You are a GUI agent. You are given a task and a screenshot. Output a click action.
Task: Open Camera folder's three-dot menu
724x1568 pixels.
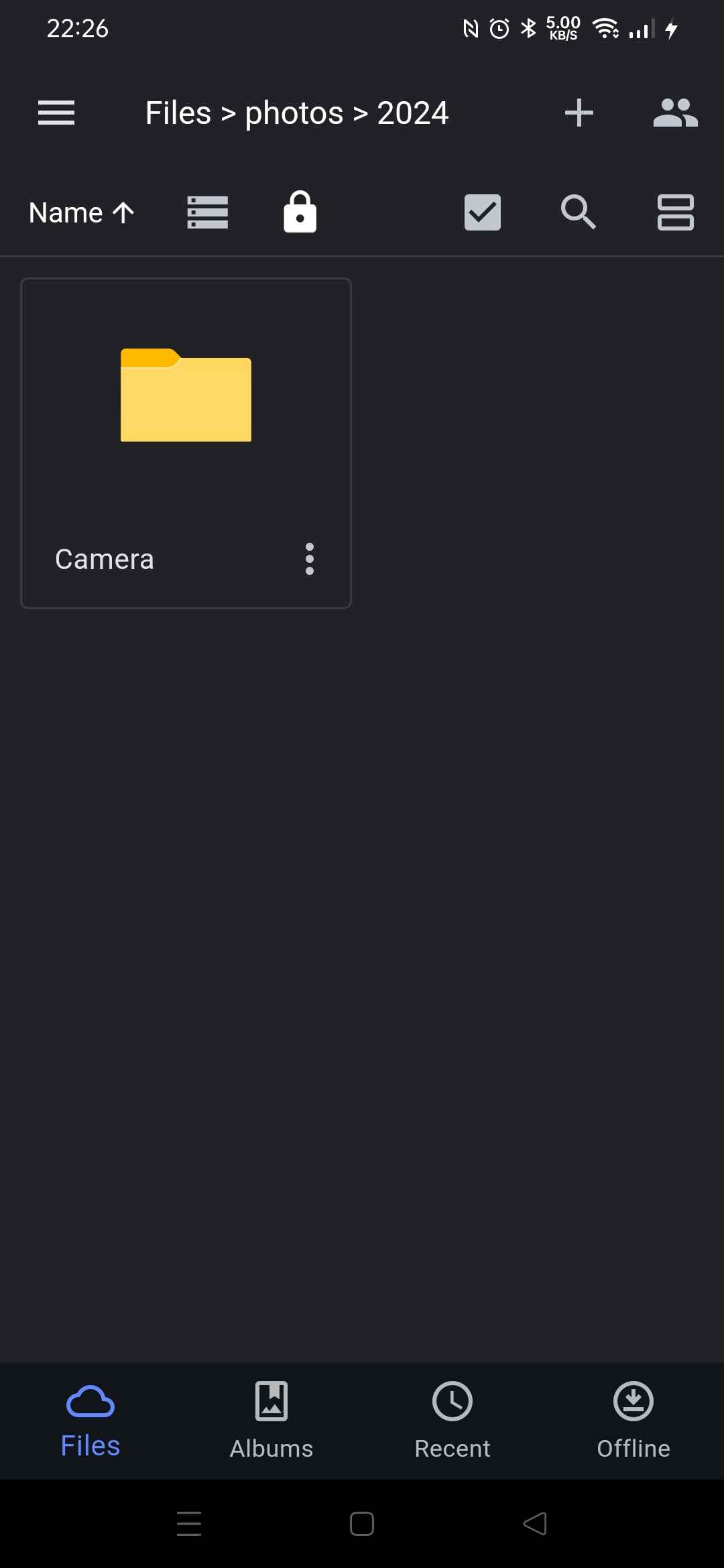click(310, 559)
